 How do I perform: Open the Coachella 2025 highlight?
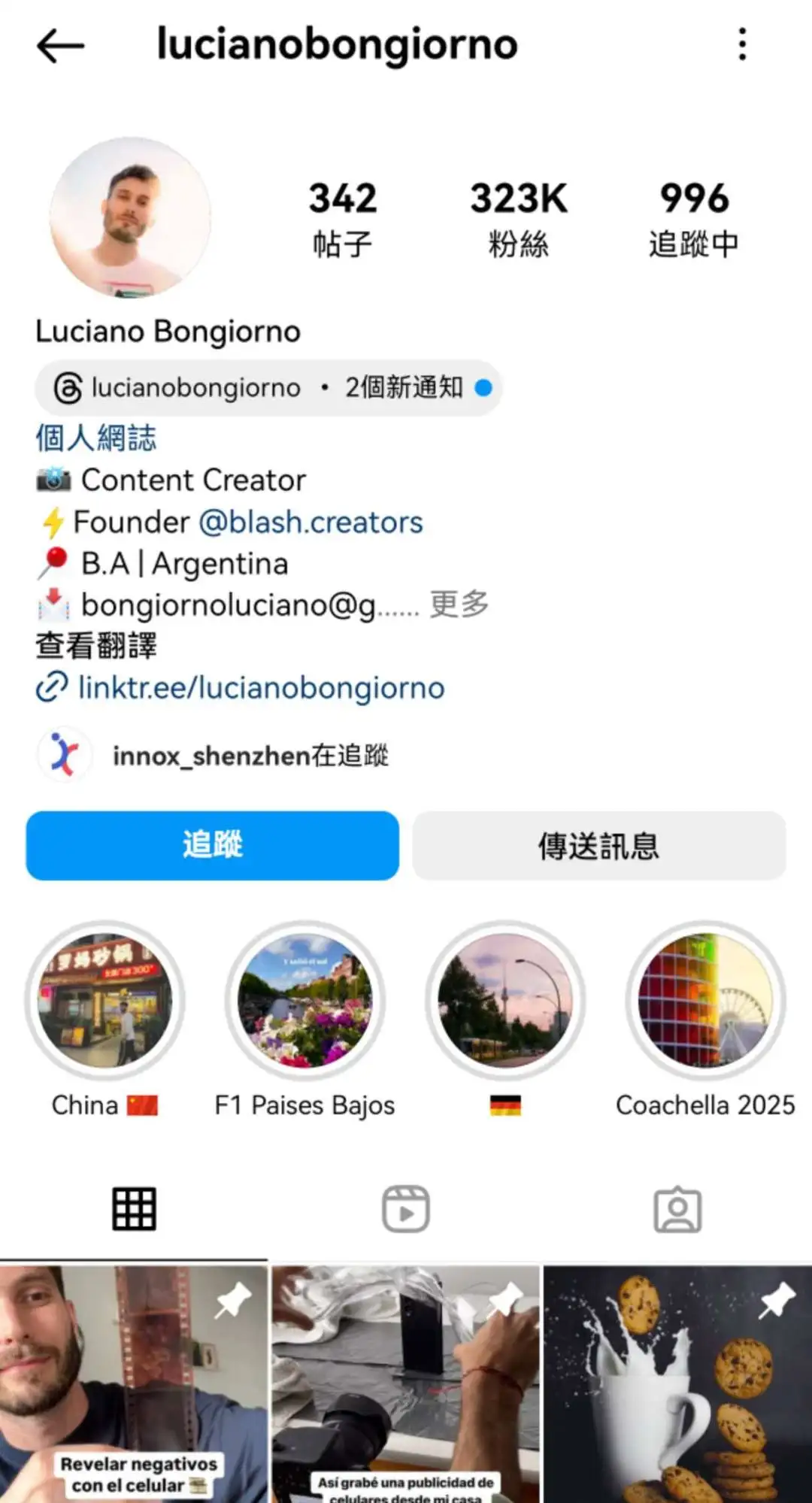705,1001
